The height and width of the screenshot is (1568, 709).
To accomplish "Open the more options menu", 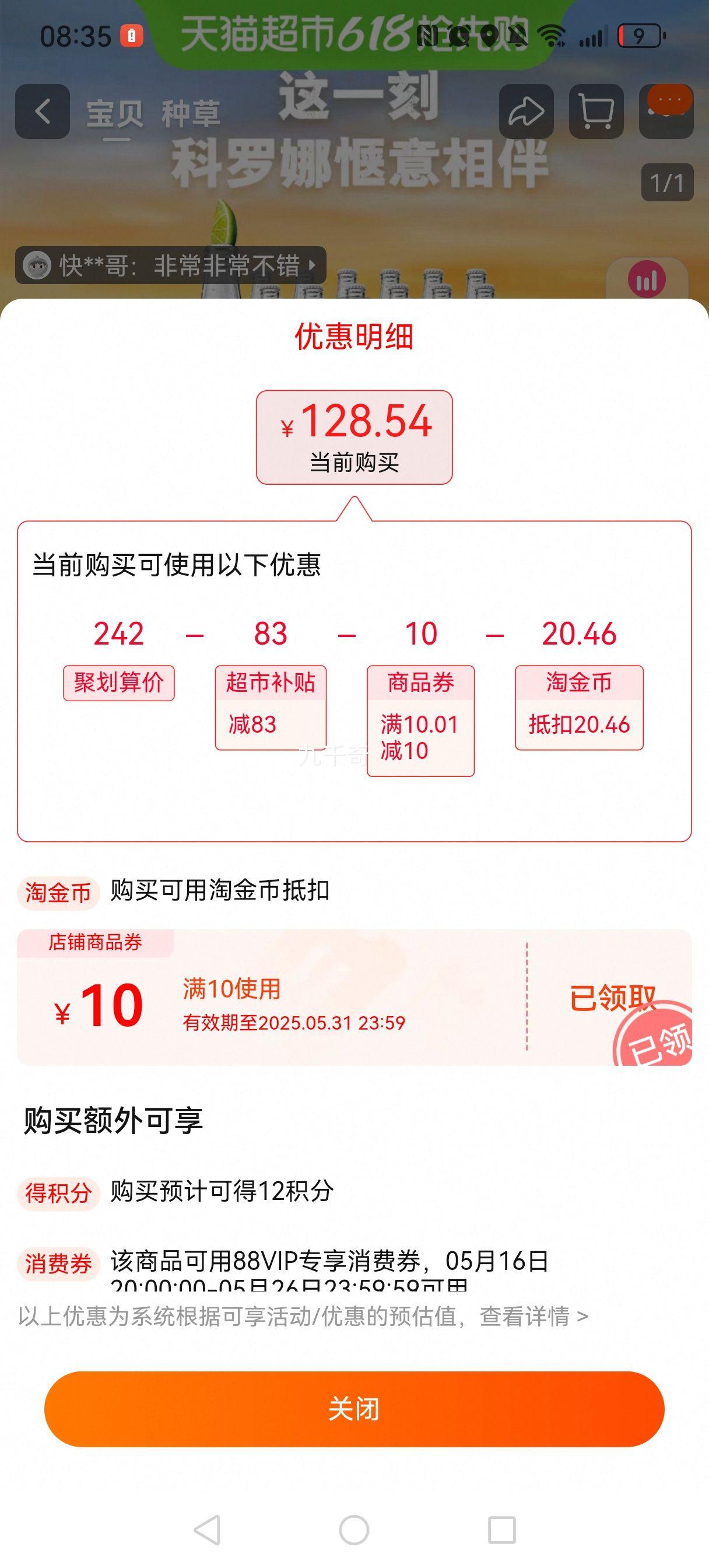I will (x=666, y=110).
